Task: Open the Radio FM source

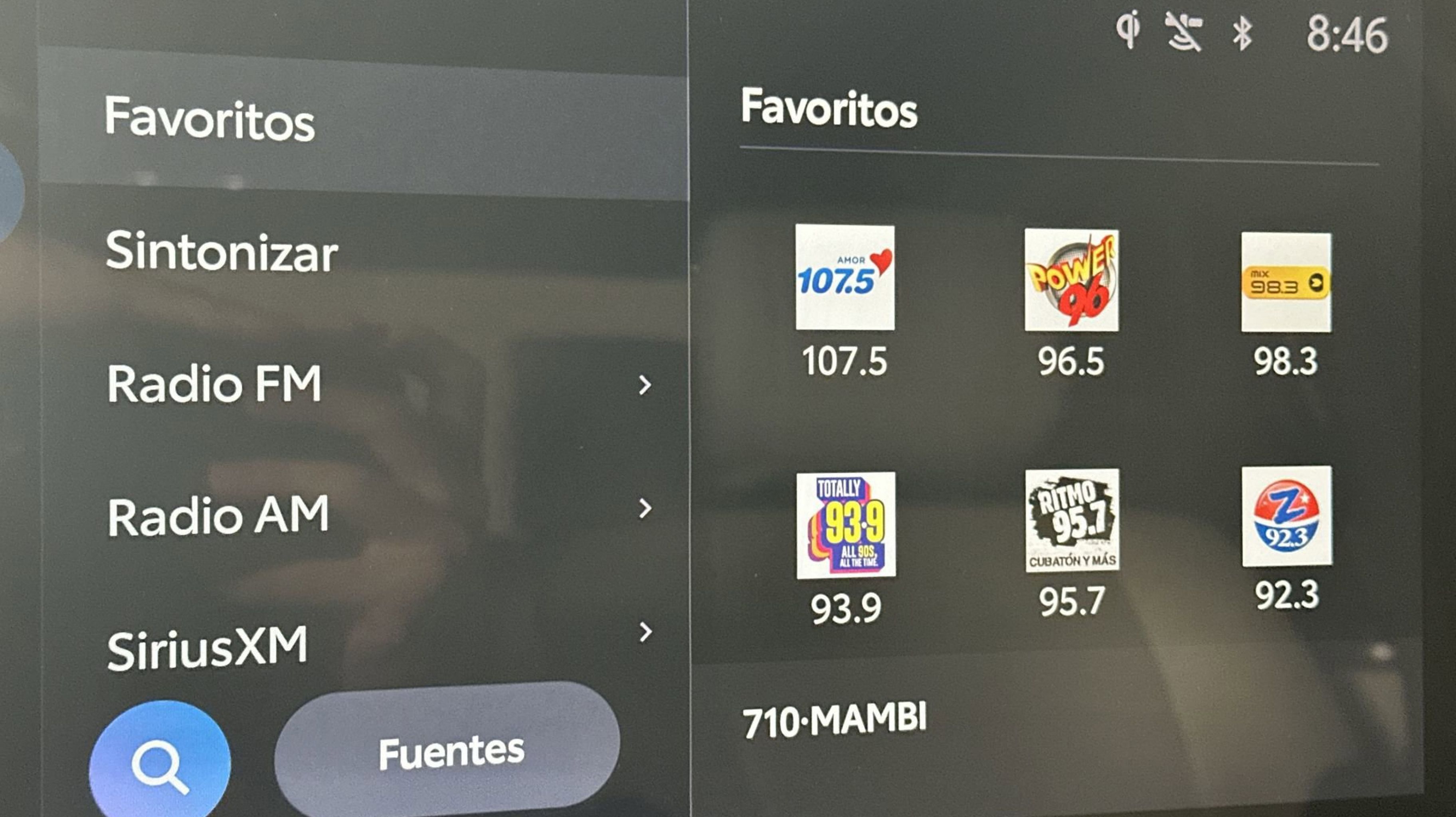Action: (373, 384)
